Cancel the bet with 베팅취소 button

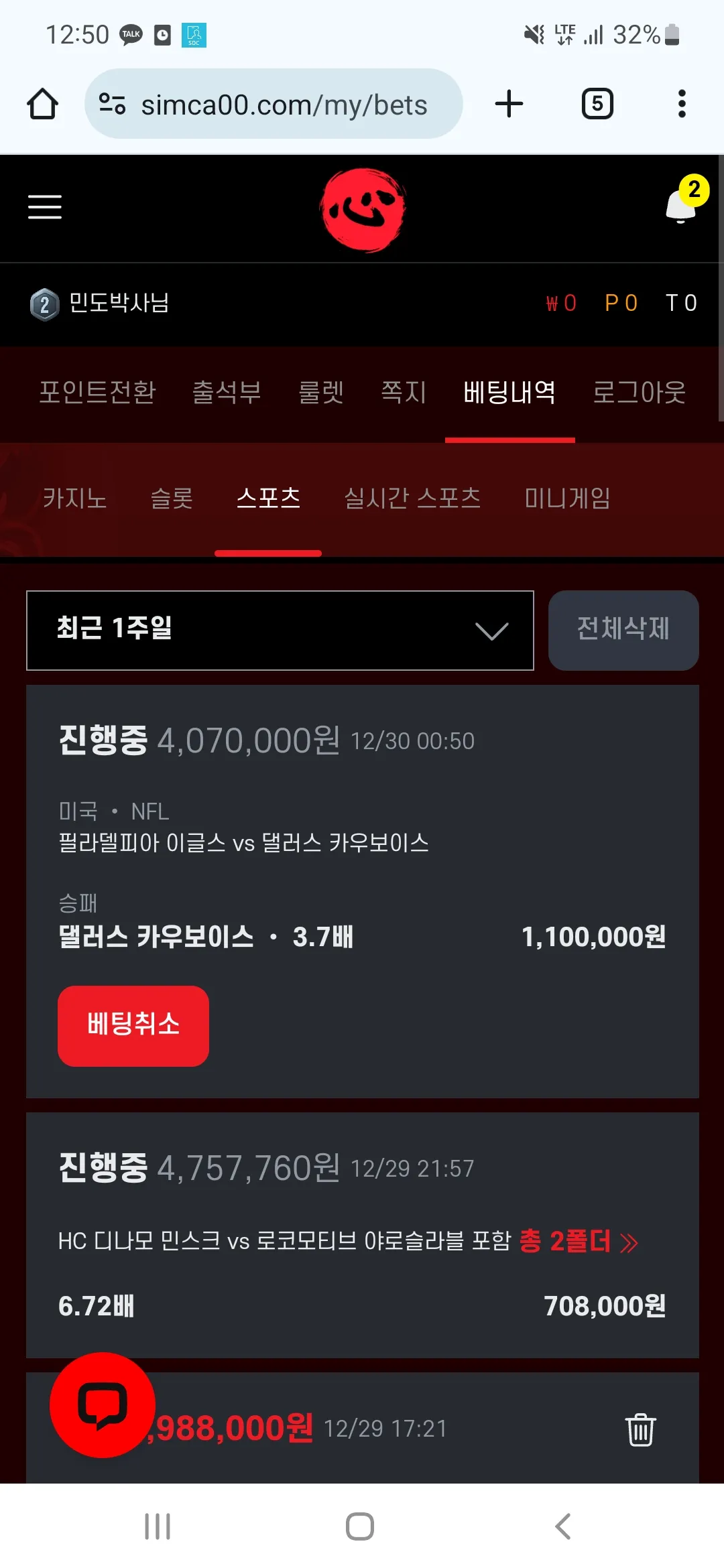[133, 1026]
